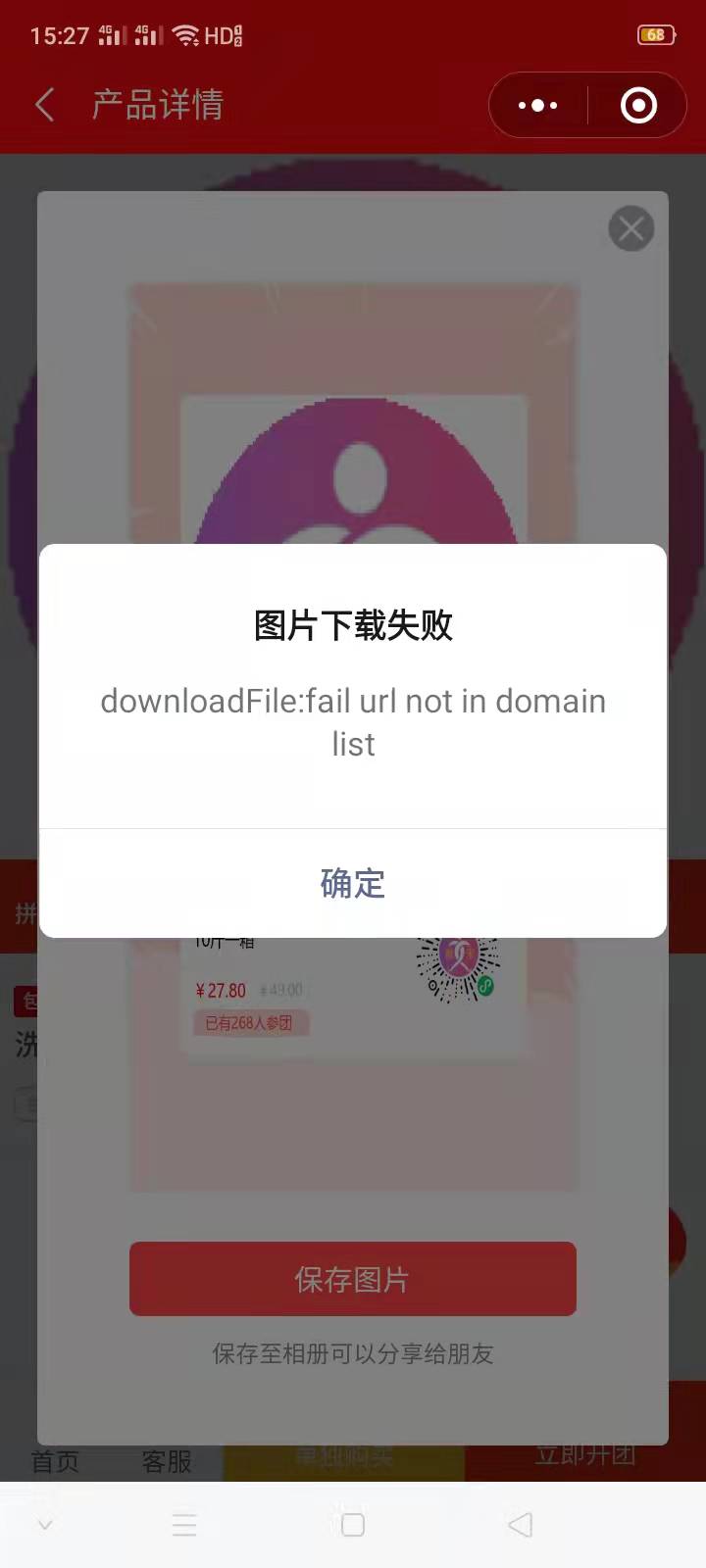Close the mini program with the circle icon

(x=638, y=105)
